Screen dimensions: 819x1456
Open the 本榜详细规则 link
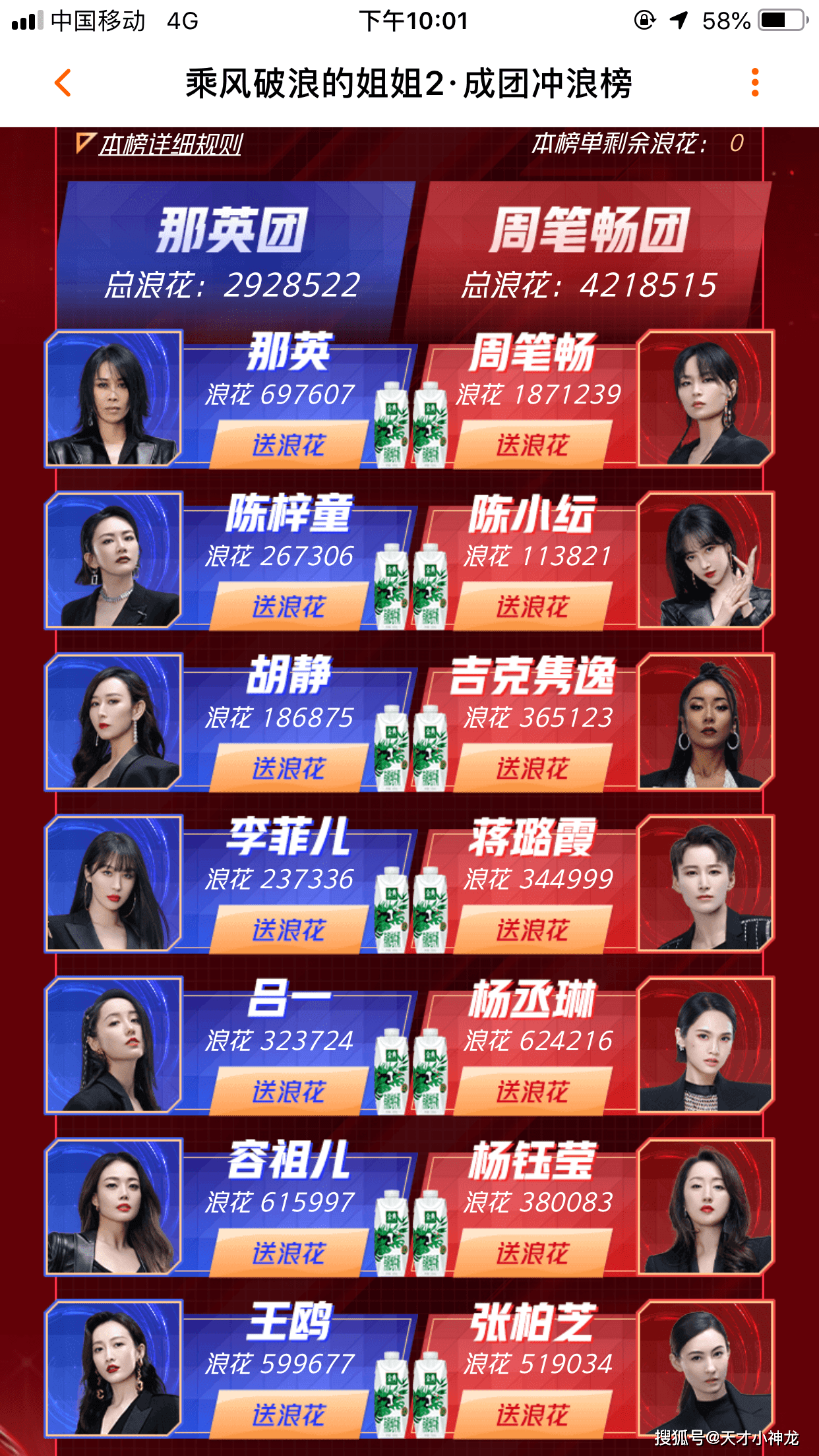click(170, 144)
